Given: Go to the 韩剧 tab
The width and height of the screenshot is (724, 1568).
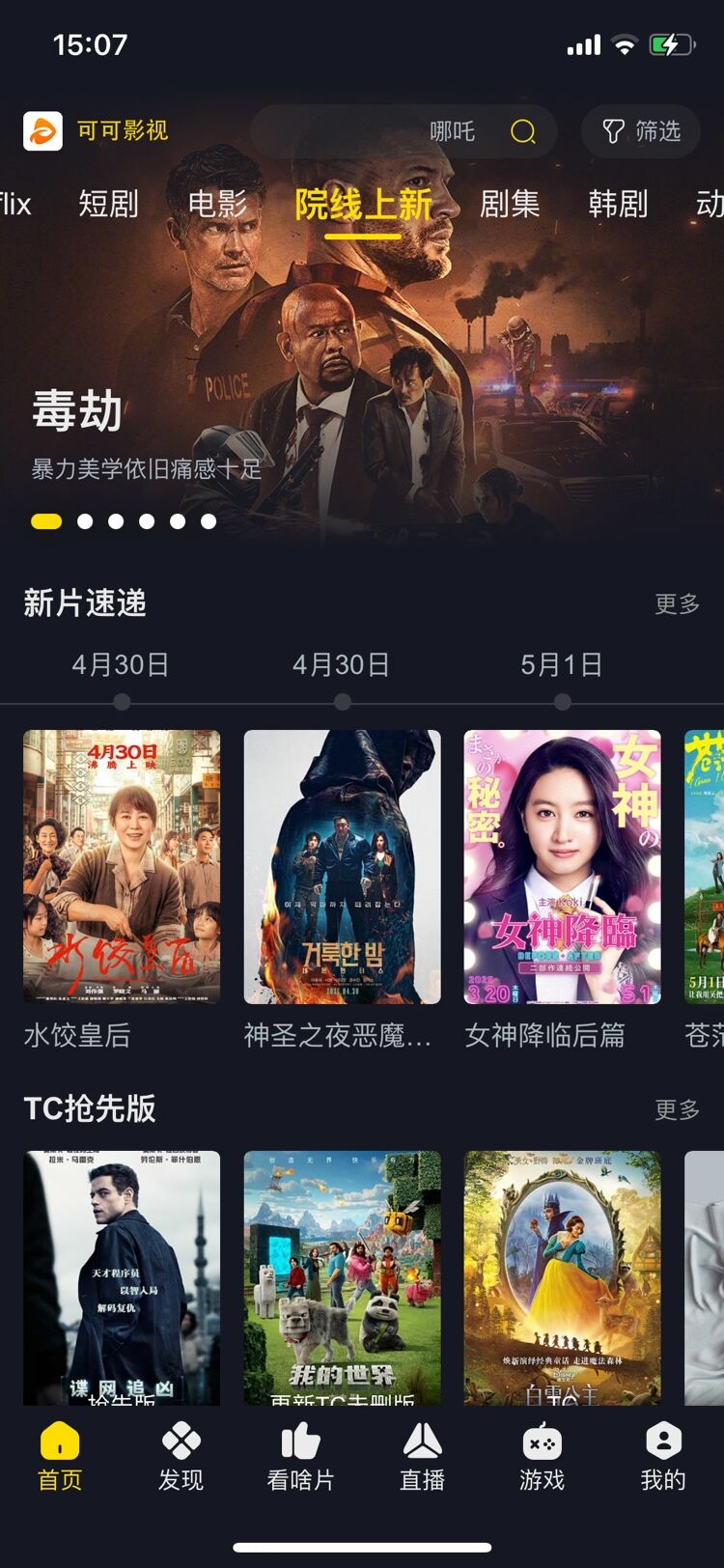Looking at the screenshot, I should (618, 204).
